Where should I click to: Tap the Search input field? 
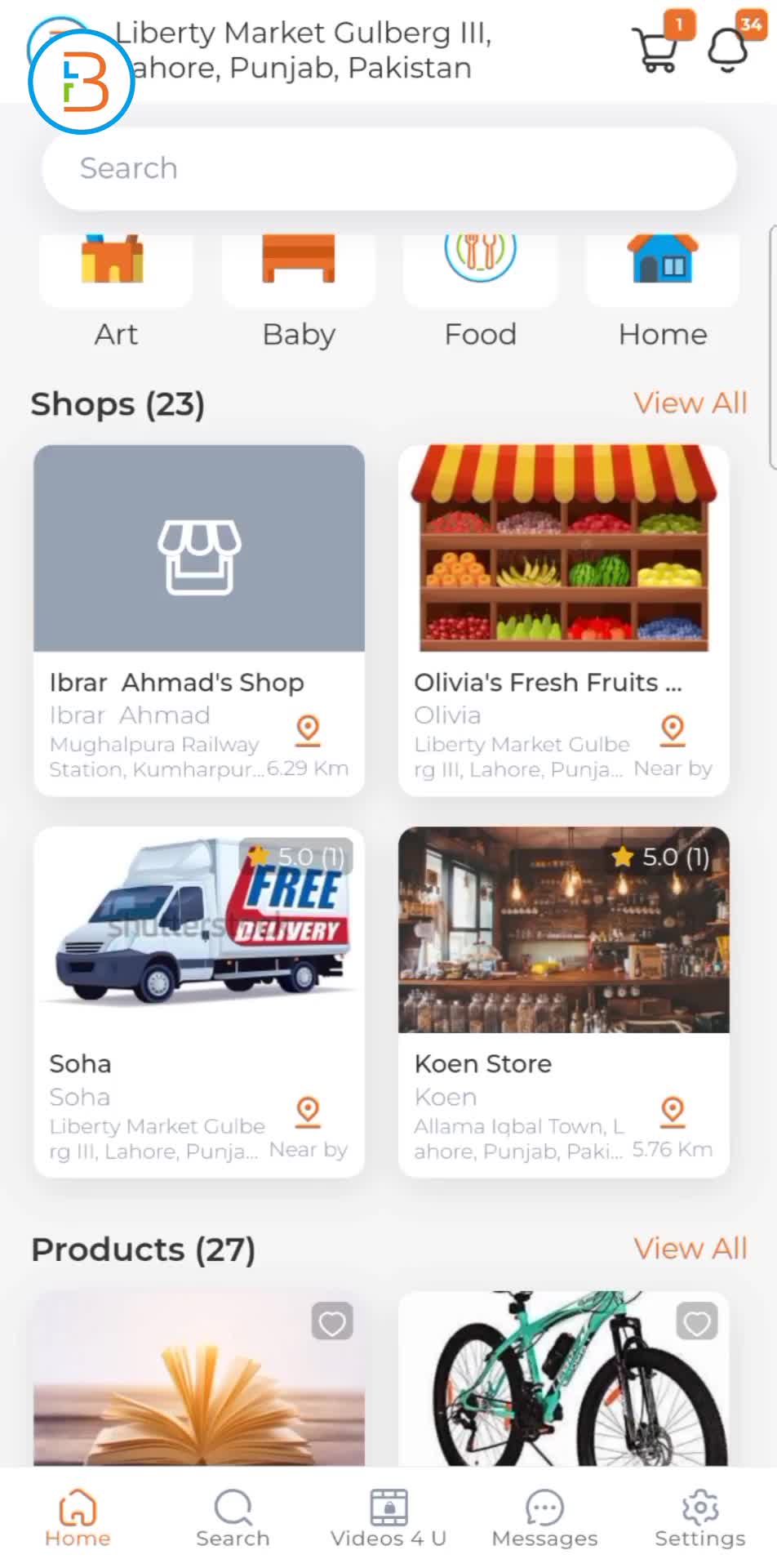pos(388,169)
